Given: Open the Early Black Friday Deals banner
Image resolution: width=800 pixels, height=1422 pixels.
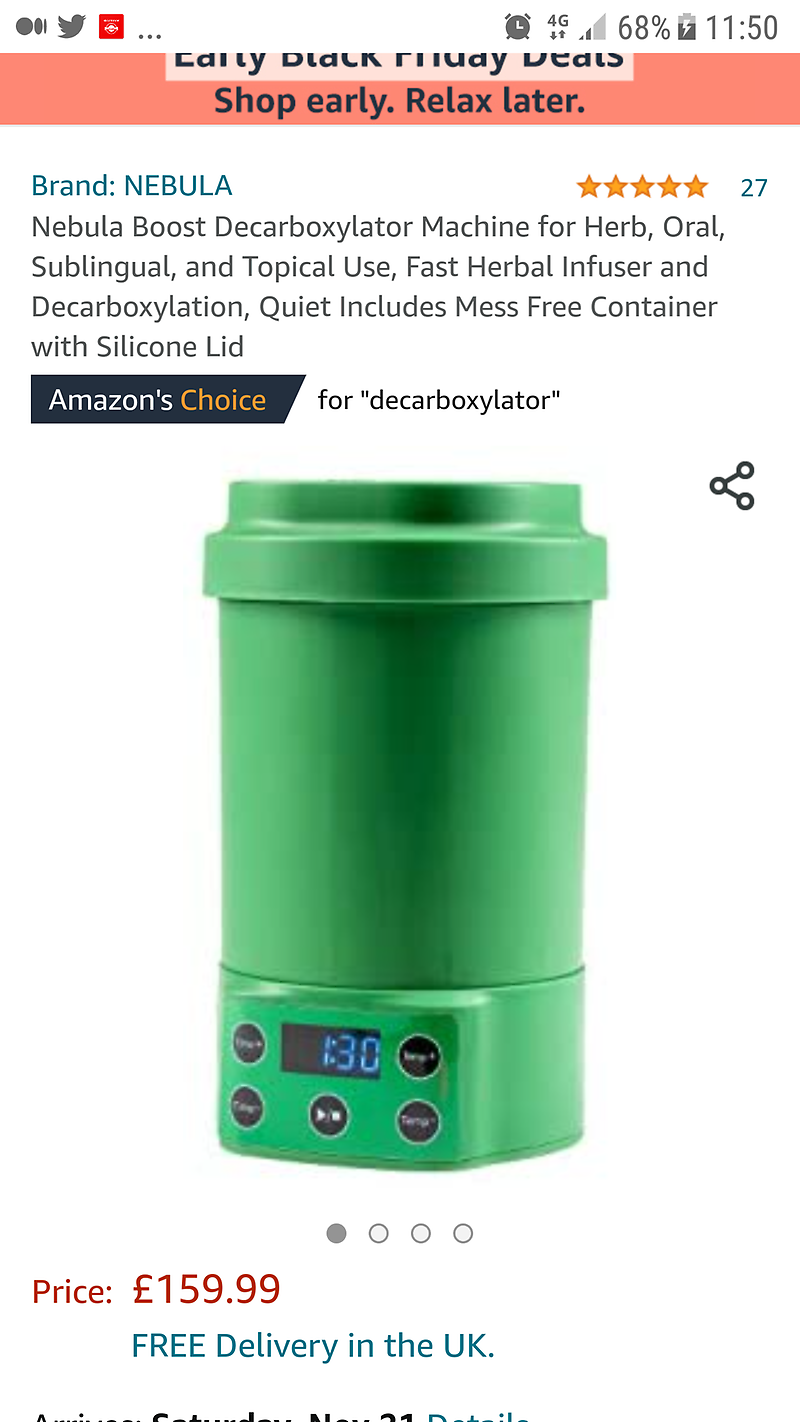Looking at the screenshot, I should tap(400, 85).
